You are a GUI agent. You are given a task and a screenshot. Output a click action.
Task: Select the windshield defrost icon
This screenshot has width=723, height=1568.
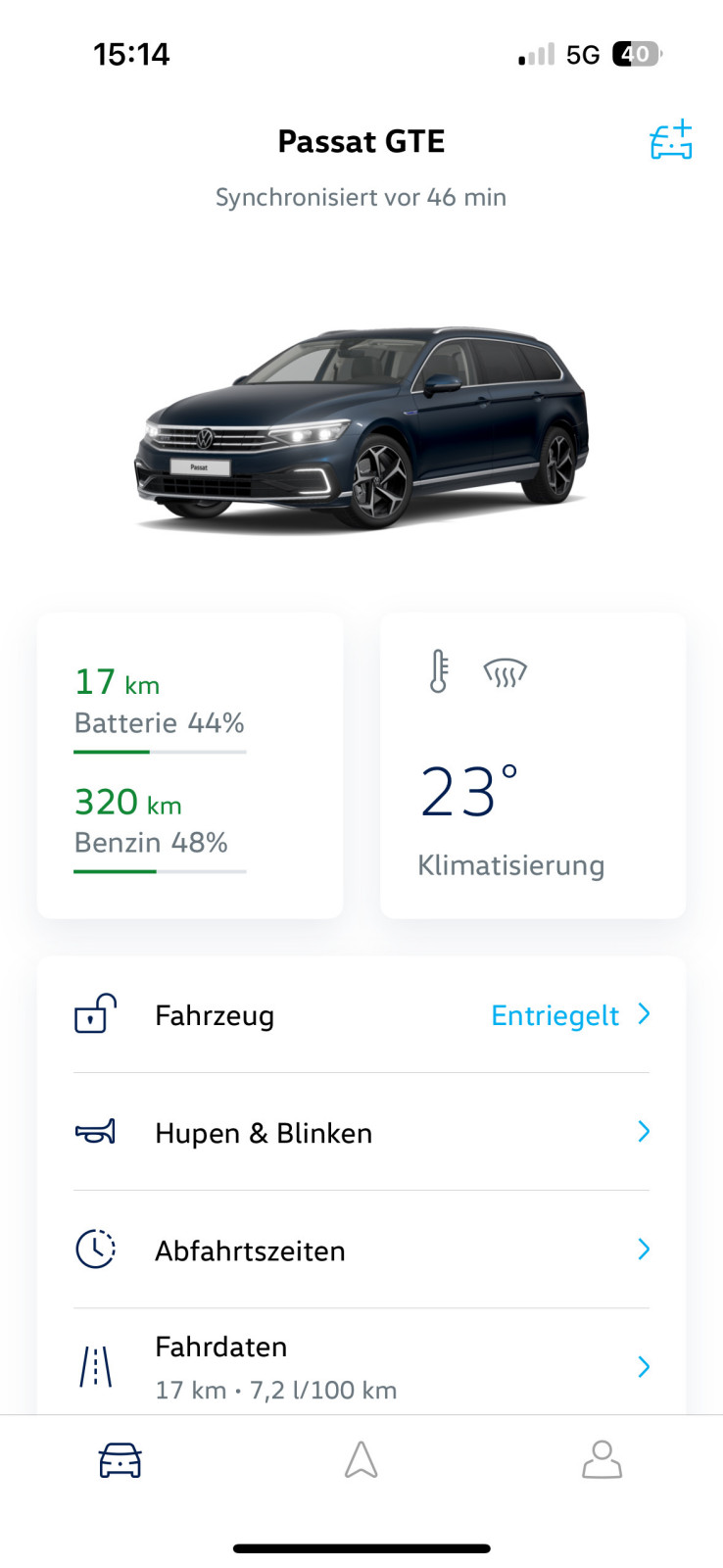506,672
